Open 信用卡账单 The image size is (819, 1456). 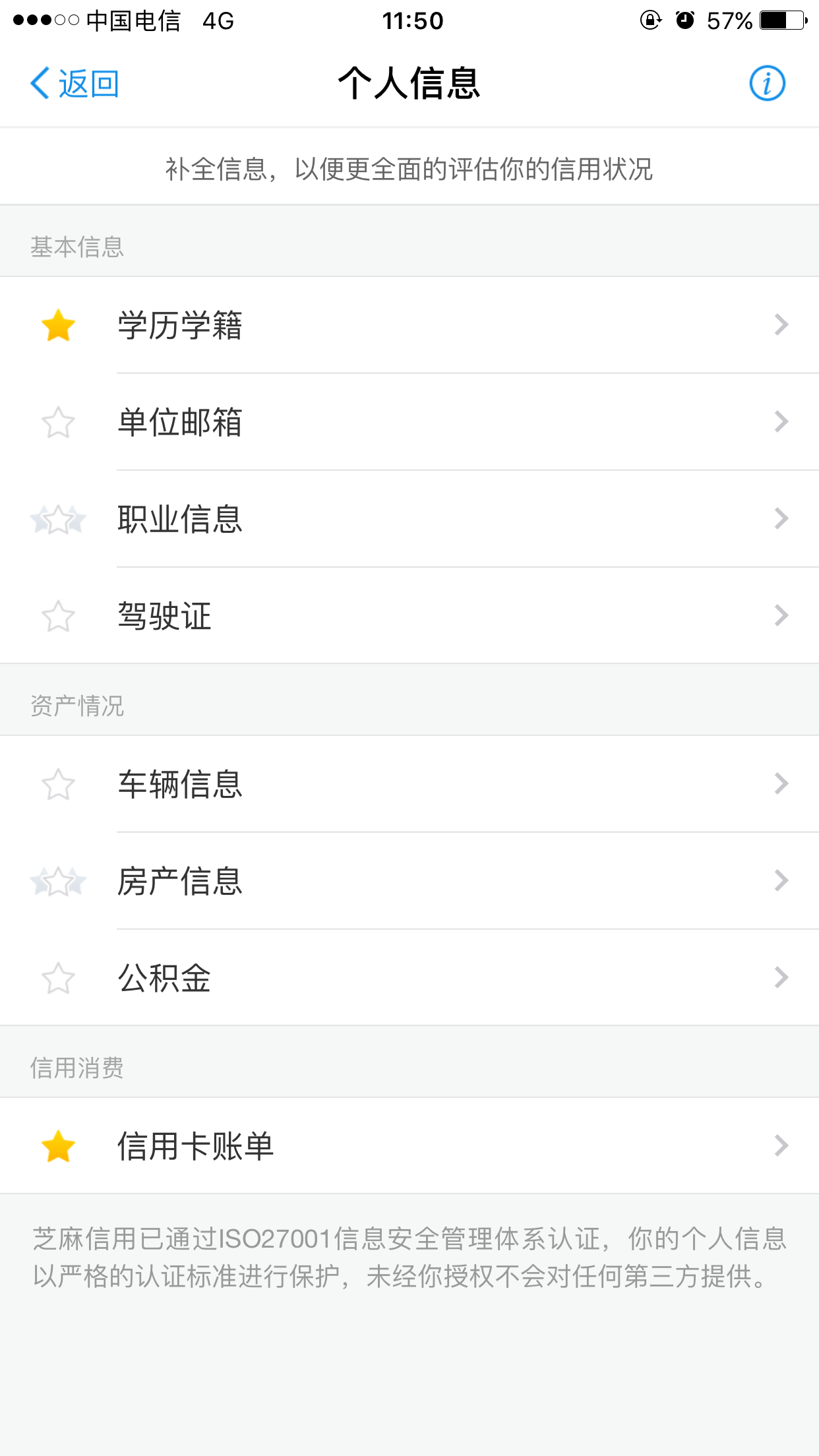click(x=409, y=1146)
